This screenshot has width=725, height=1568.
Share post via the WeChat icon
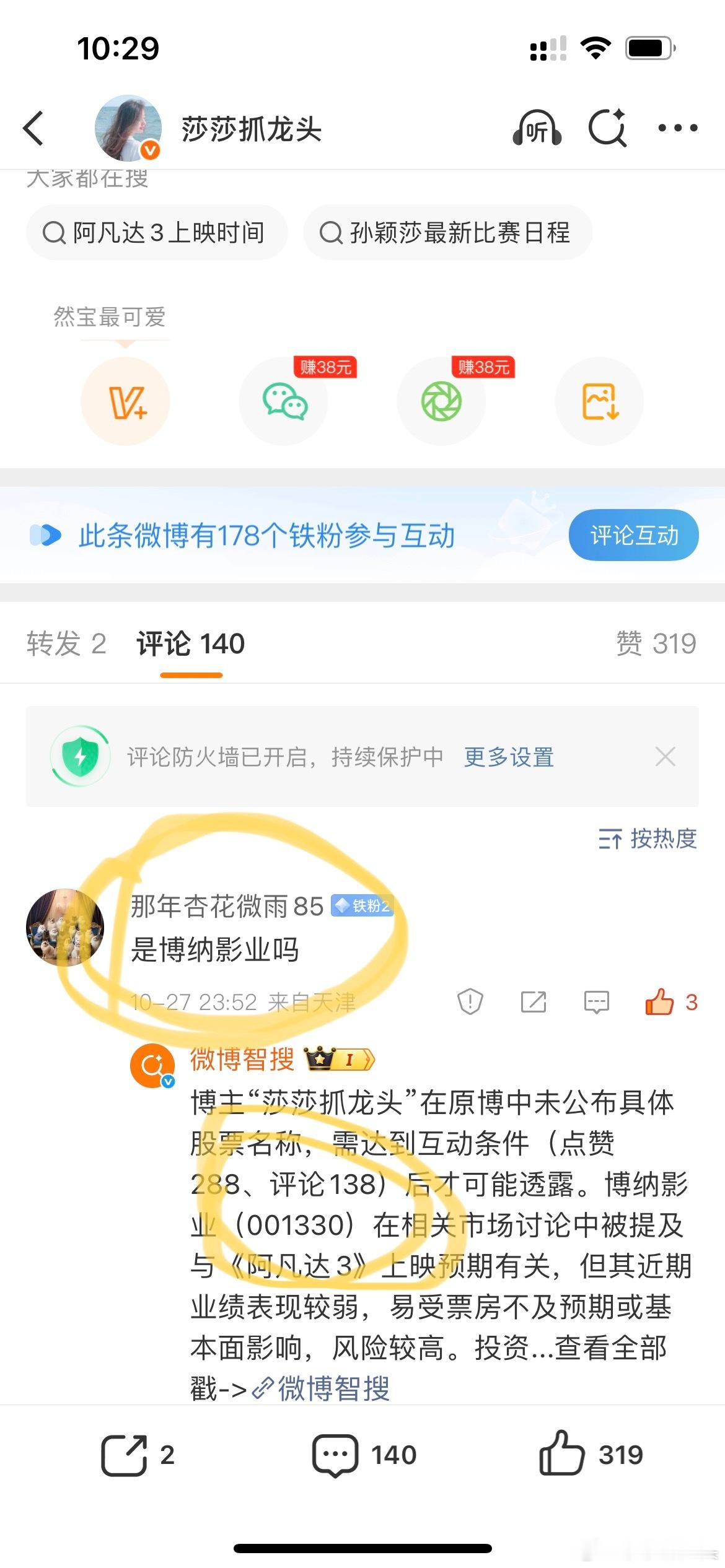[x=283, y=401]
